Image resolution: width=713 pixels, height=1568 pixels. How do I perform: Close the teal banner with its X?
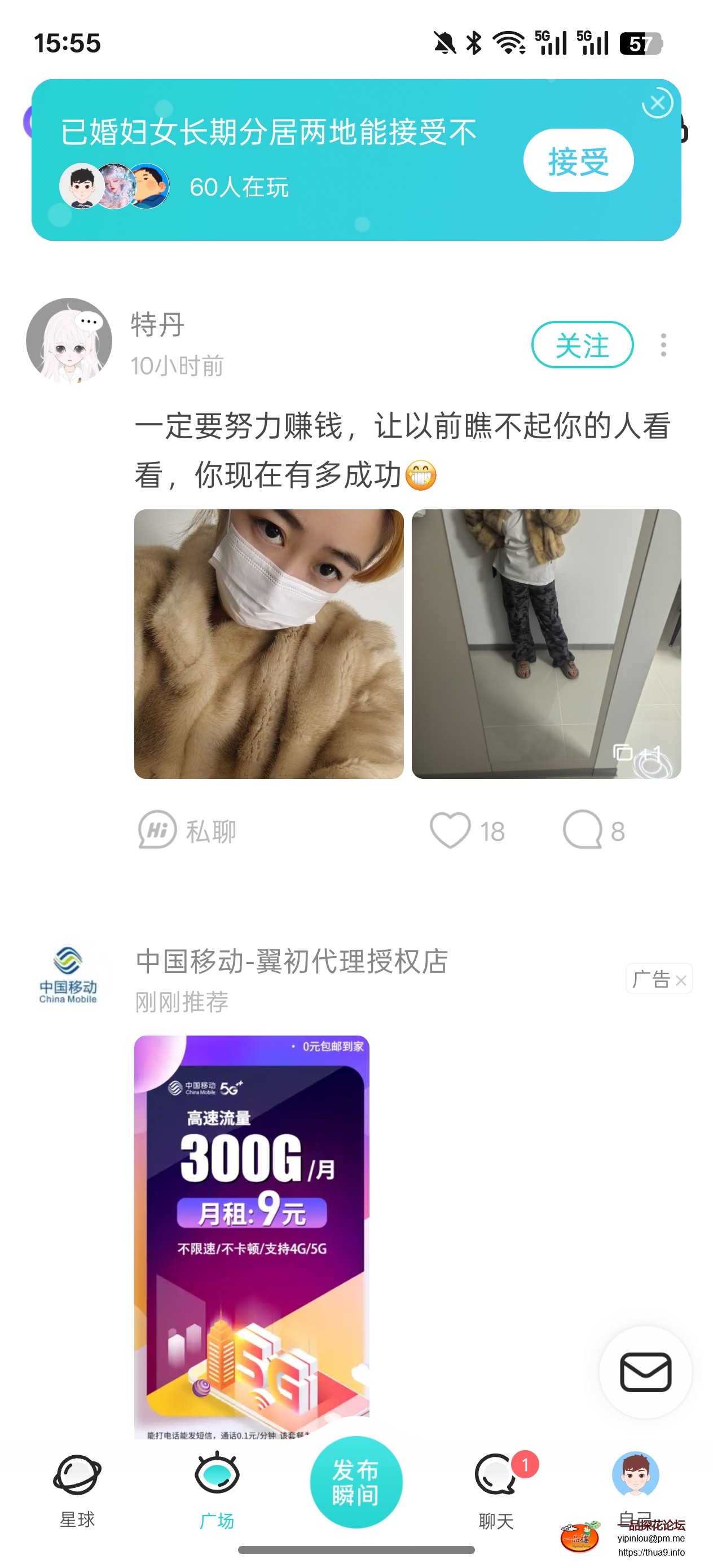pos(657,102)
